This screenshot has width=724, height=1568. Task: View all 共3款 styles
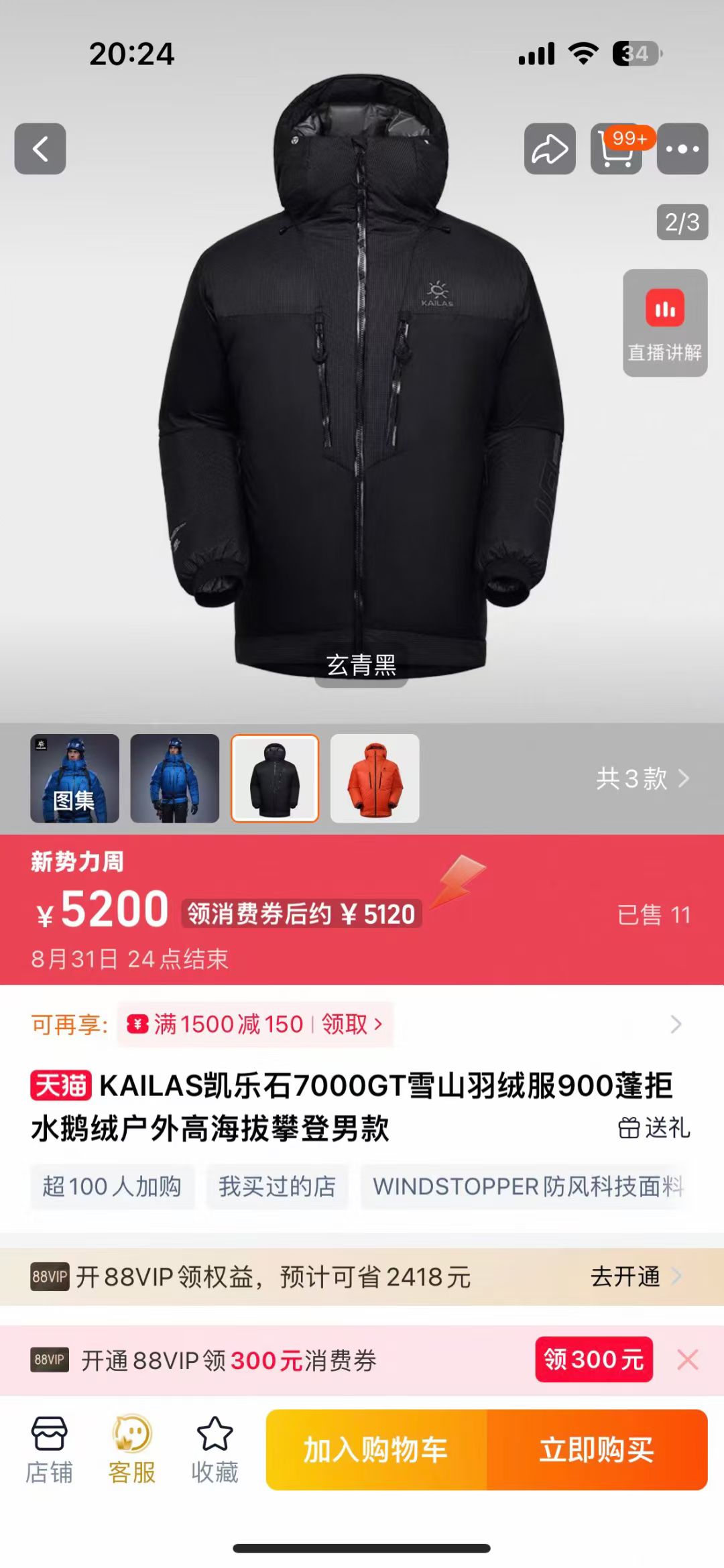642,778
